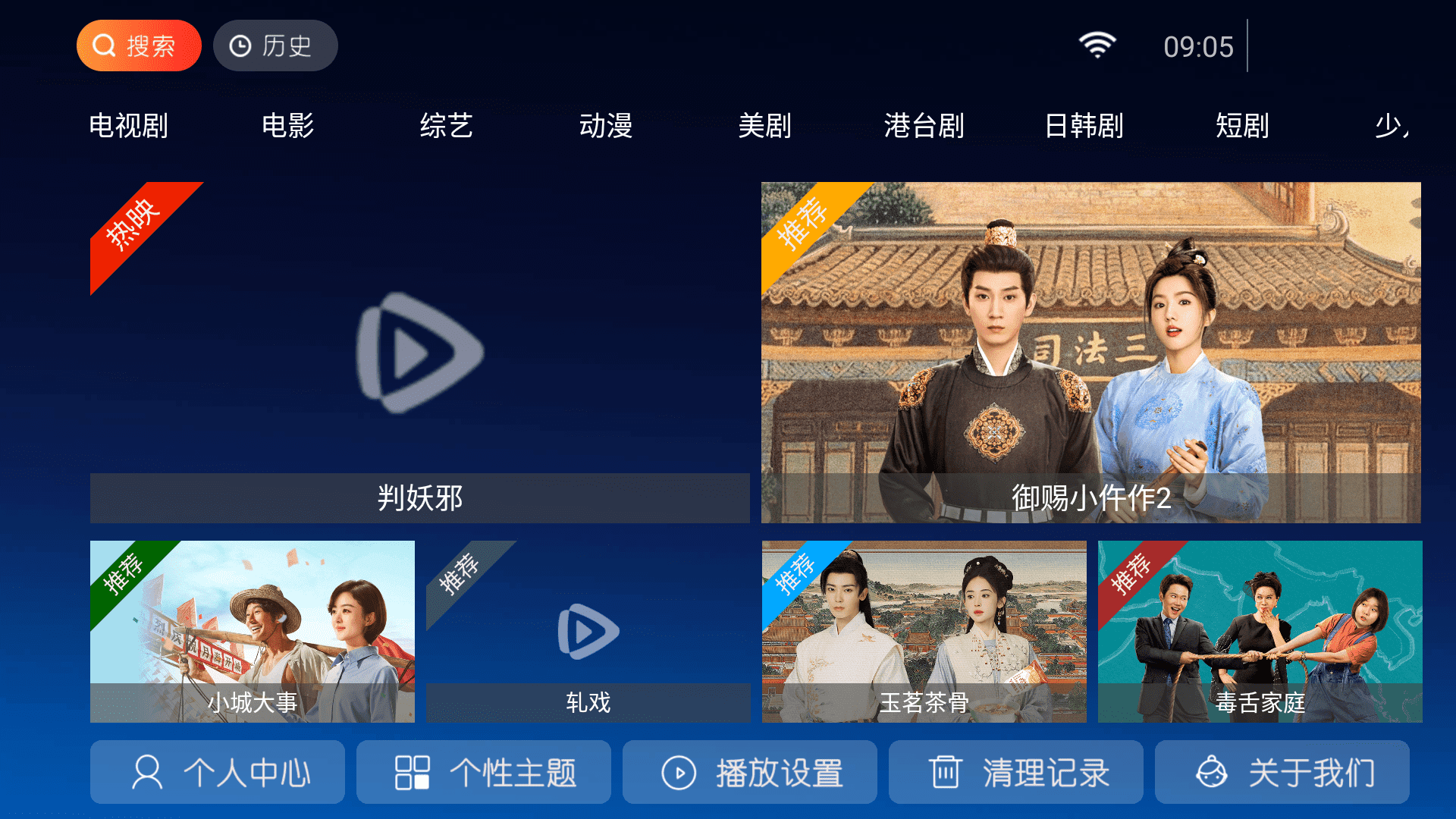The image size is (1456, 819).
Task: Go to the 动漫 tab
Action: tap(605, 125)
